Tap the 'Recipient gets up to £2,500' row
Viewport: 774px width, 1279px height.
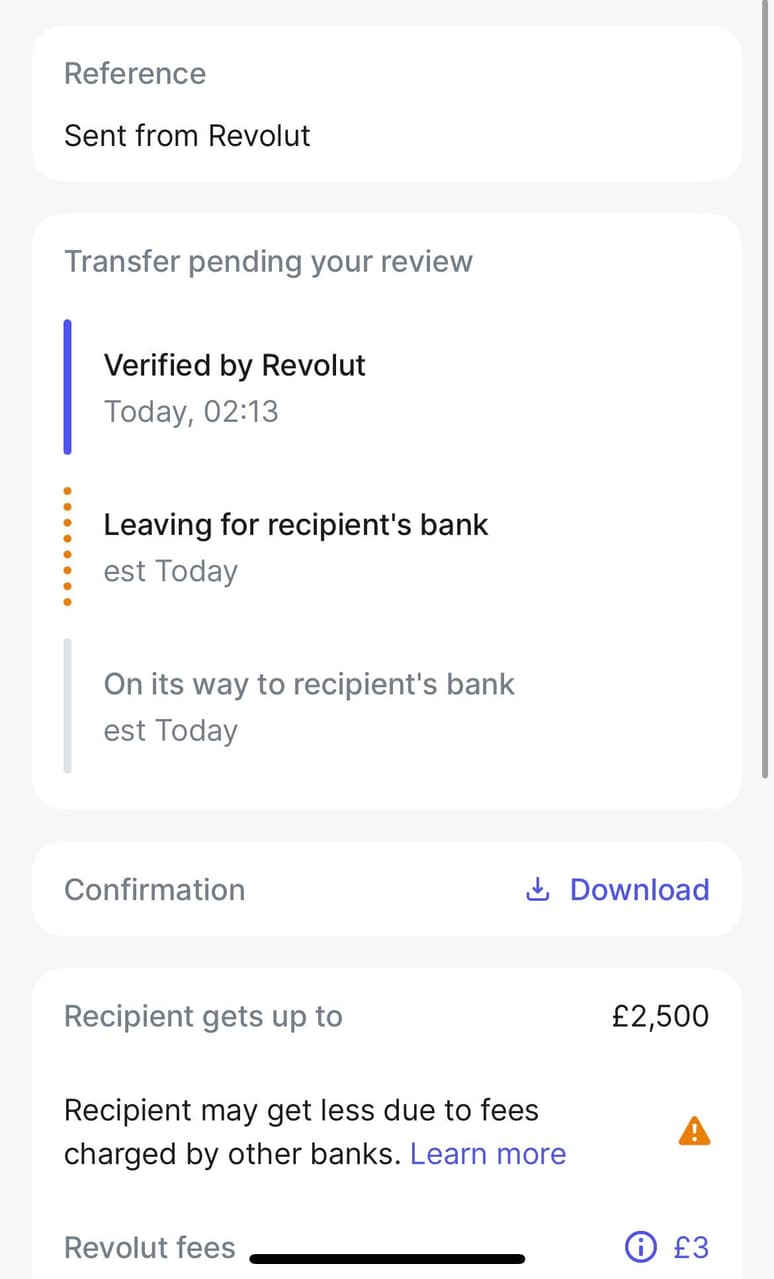(x=387, y=1016)
